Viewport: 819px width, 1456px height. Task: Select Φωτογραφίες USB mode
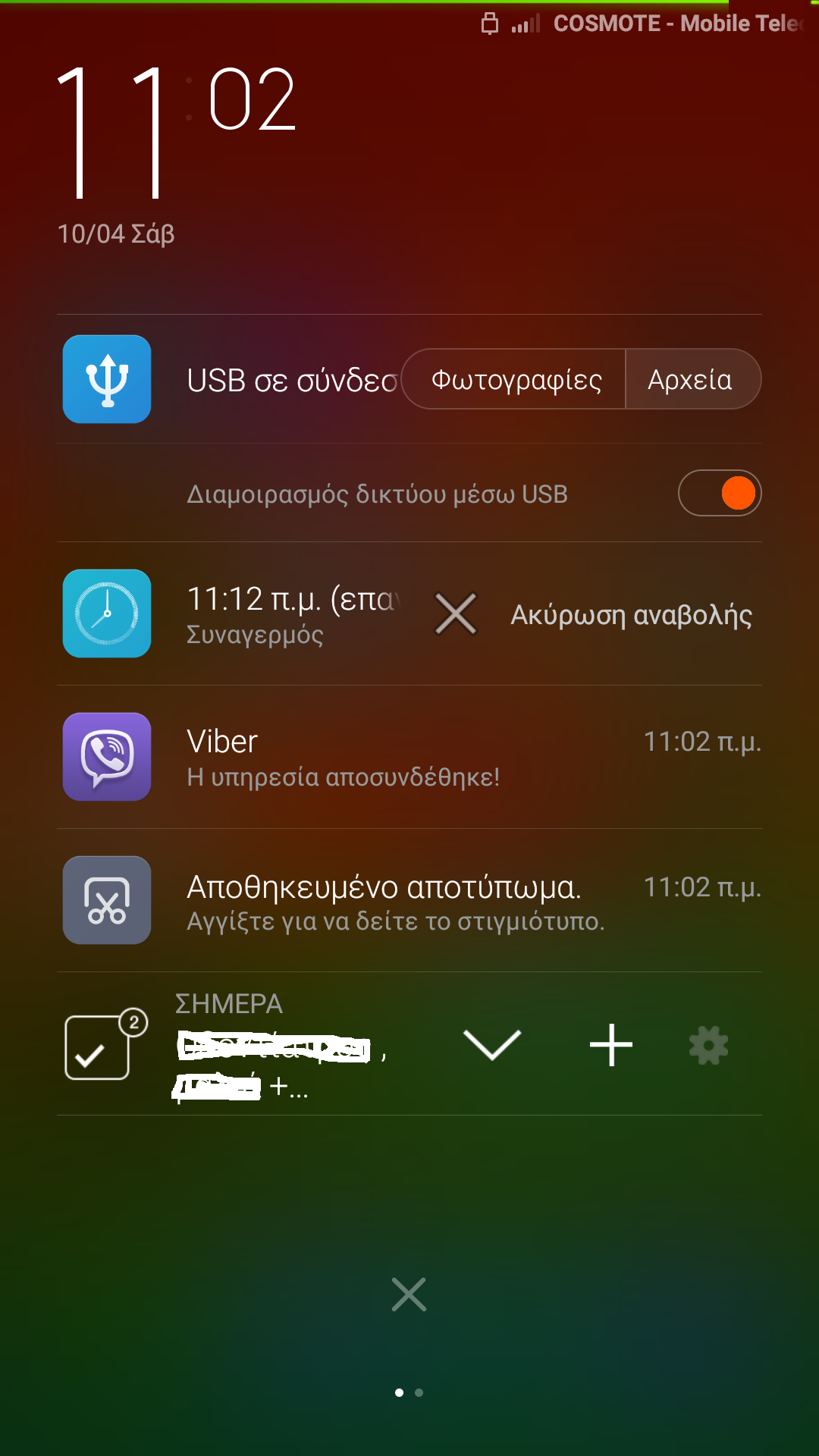[516, 379]
